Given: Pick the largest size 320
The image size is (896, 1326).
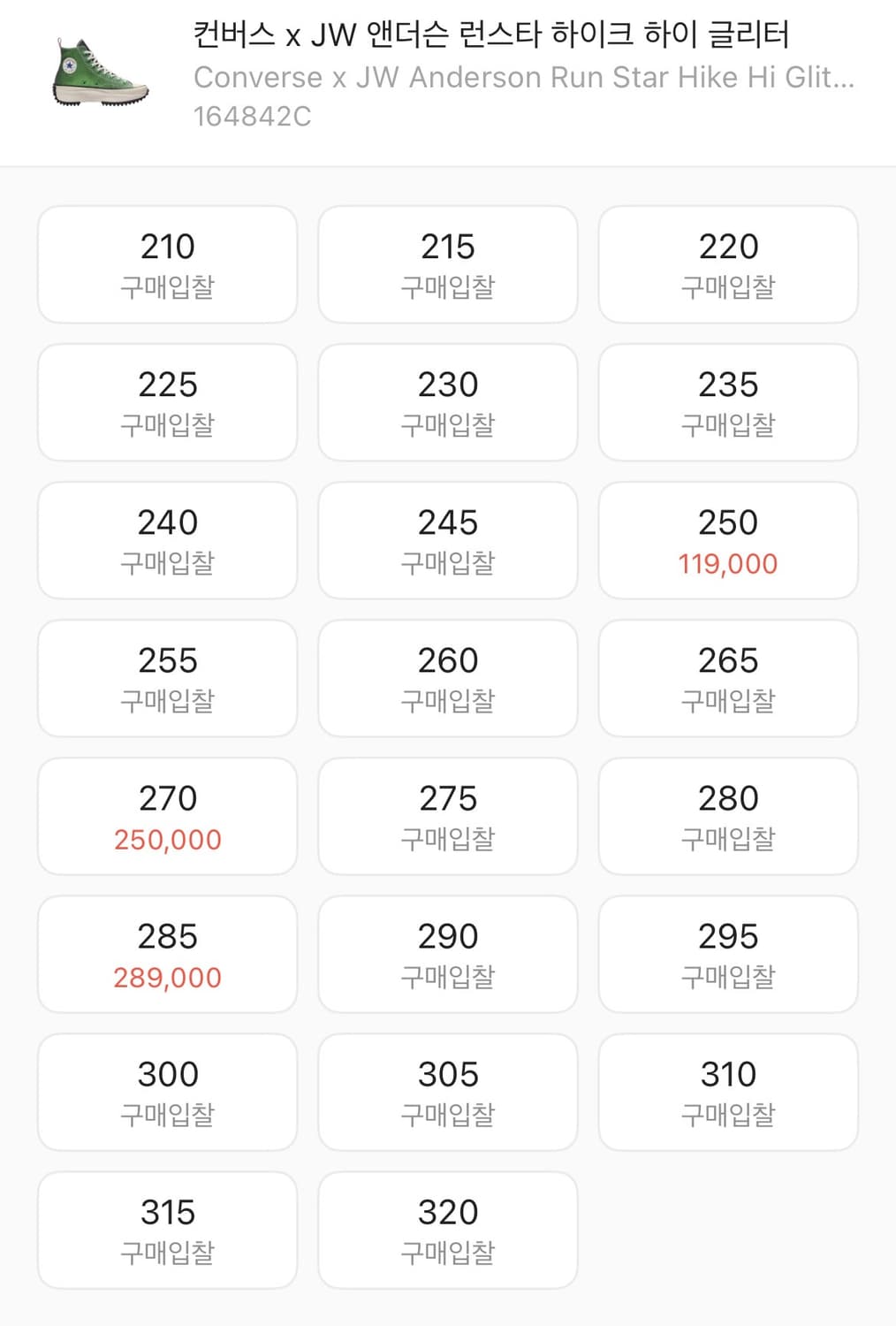Looking at the screenshot, I should 447,1230.
